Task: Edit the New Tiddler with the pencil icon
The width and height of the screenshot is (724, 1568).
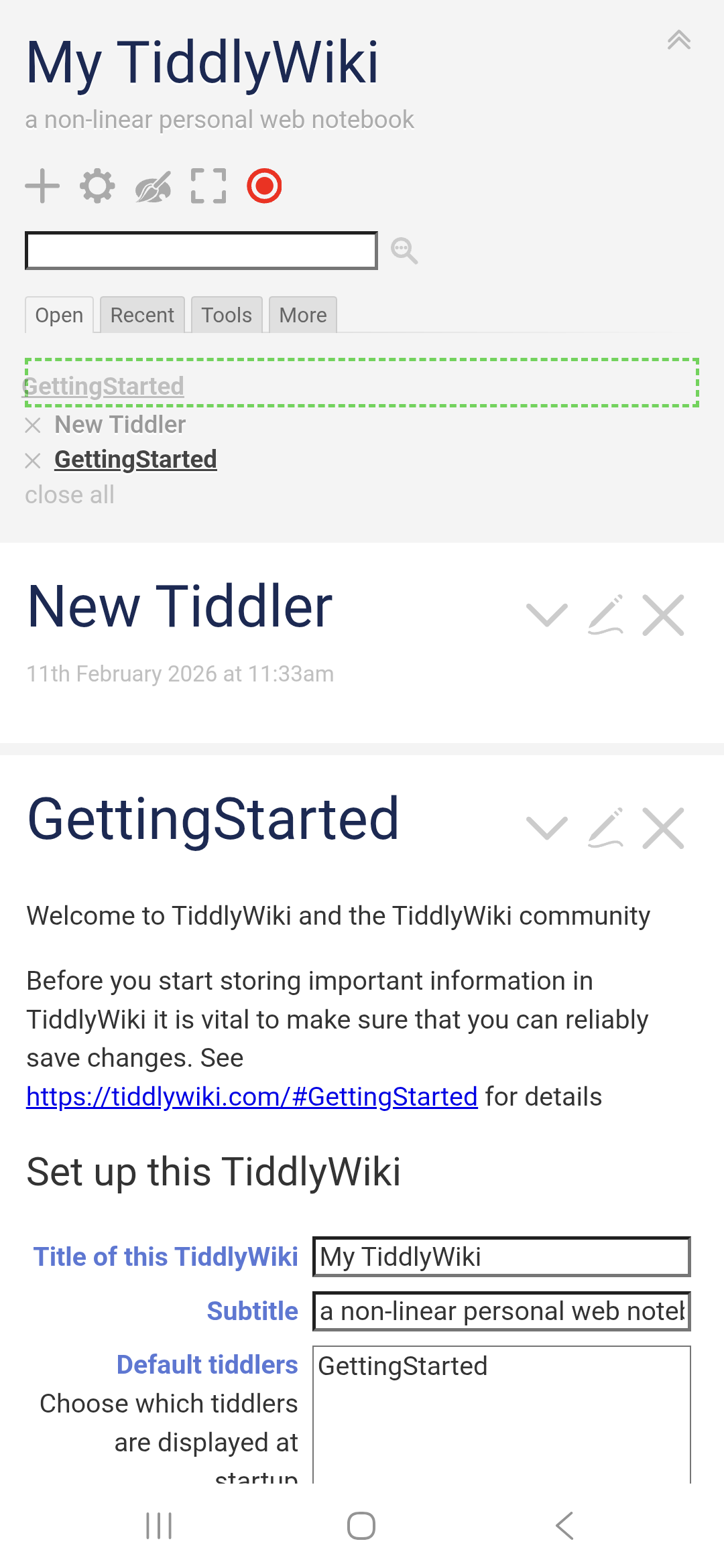Action: tap(606, 614)
